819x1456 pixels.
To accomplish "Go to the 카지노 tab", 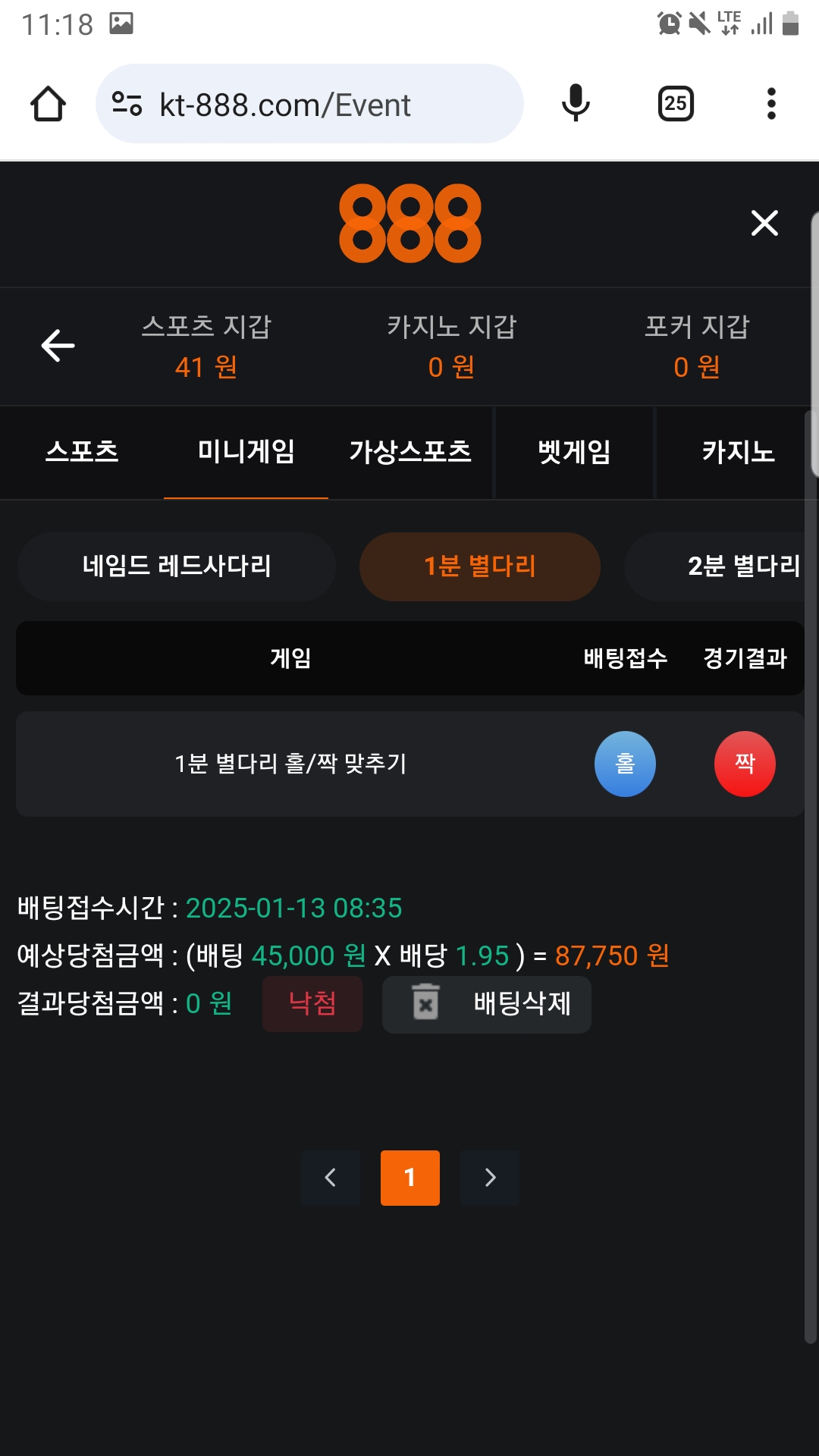I will pyautogui.click(x=738, y=452).
